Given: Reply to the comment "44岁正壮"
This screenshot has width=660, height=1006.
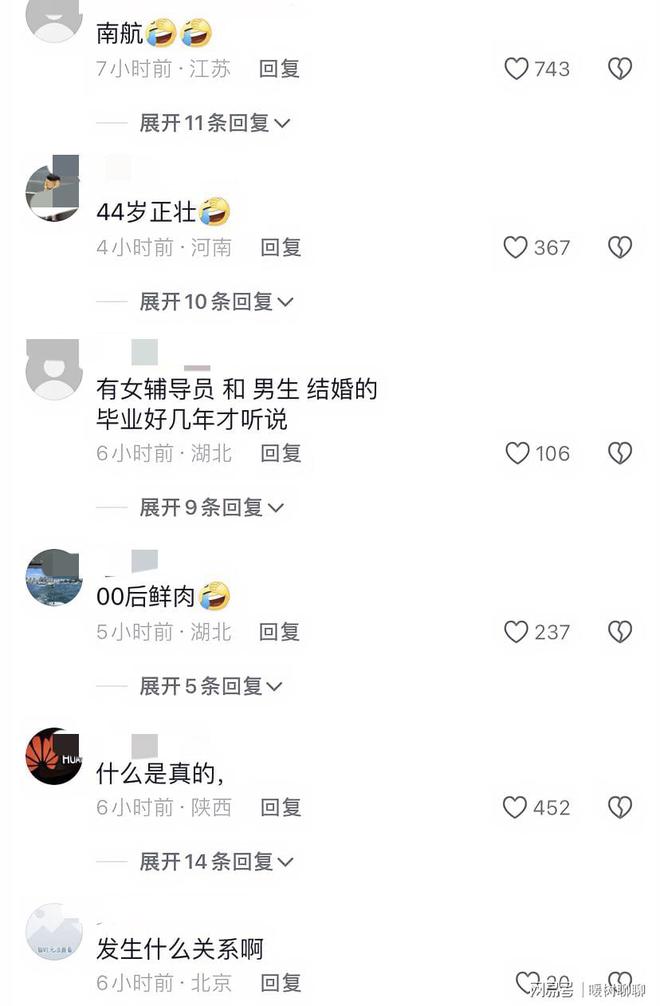Looking at the screenshot, I should coord(281,247).
